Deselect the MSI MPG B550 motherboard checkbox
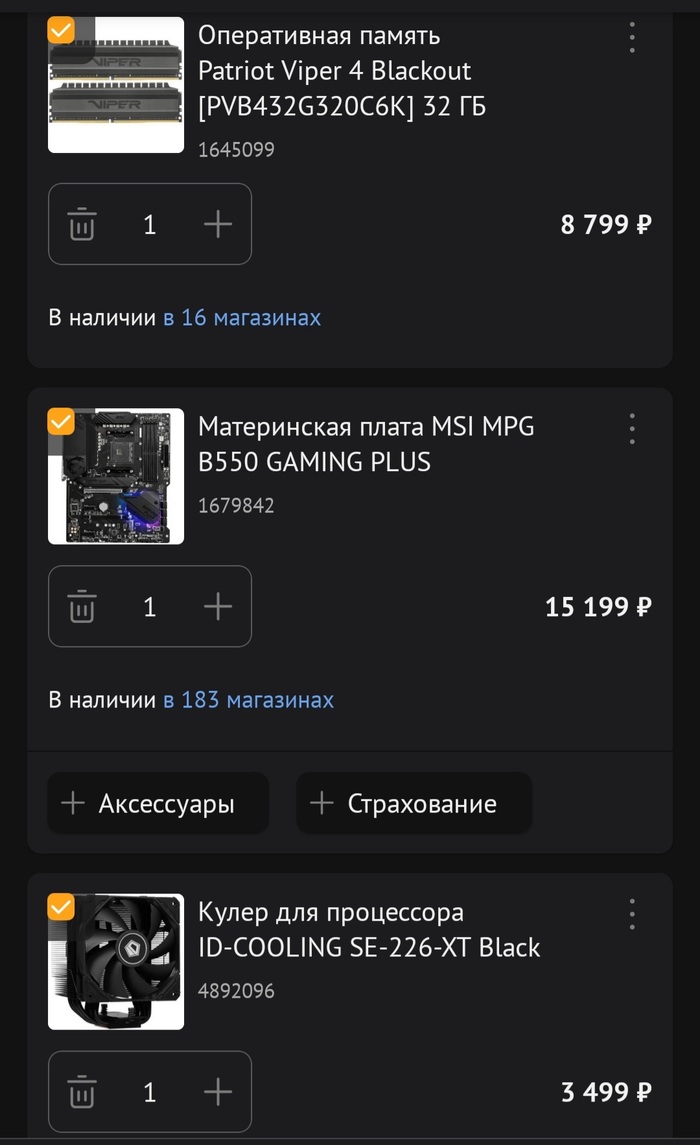Screen dimensions: 700x1145 (x=61, y=421)
